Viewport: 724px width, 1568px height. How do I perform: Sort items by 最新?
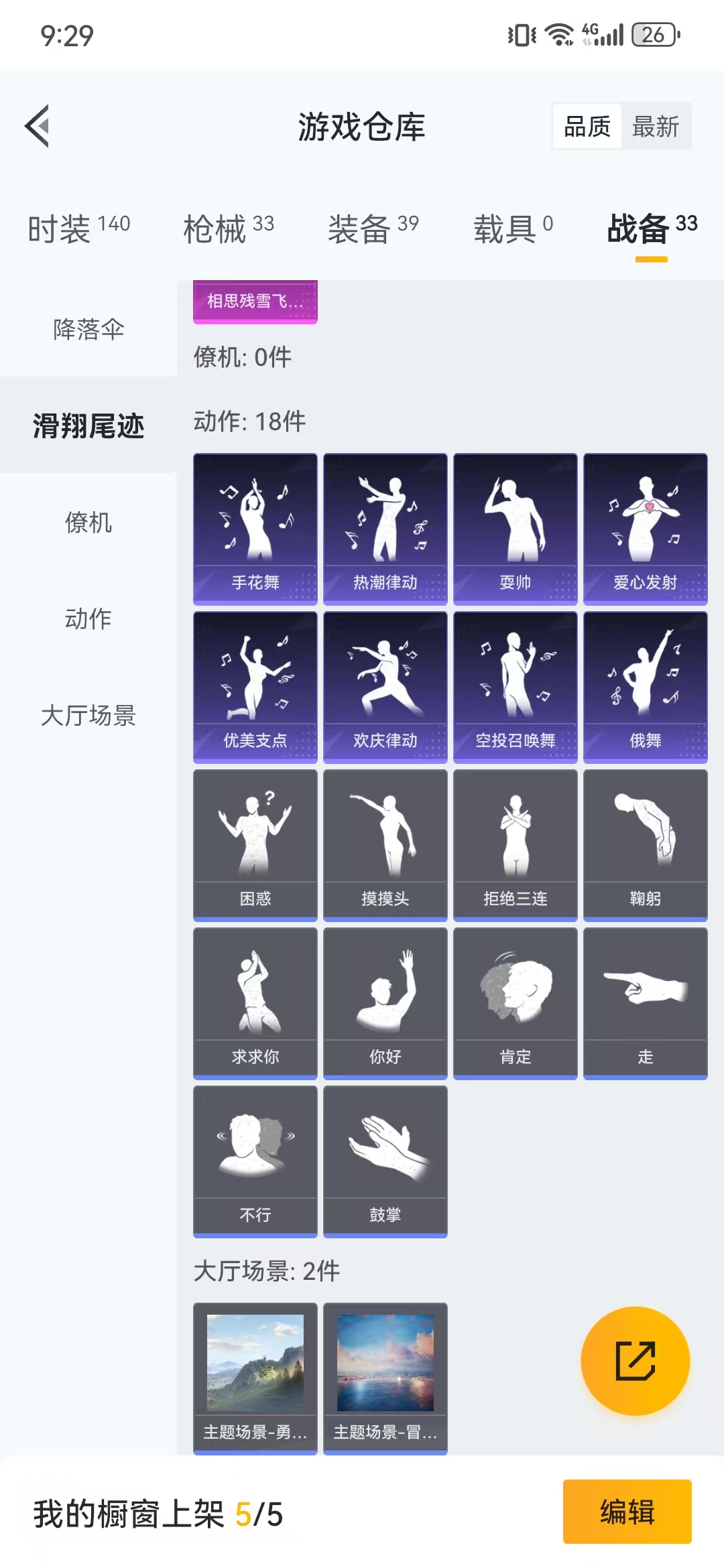click(x=656, y=126)
